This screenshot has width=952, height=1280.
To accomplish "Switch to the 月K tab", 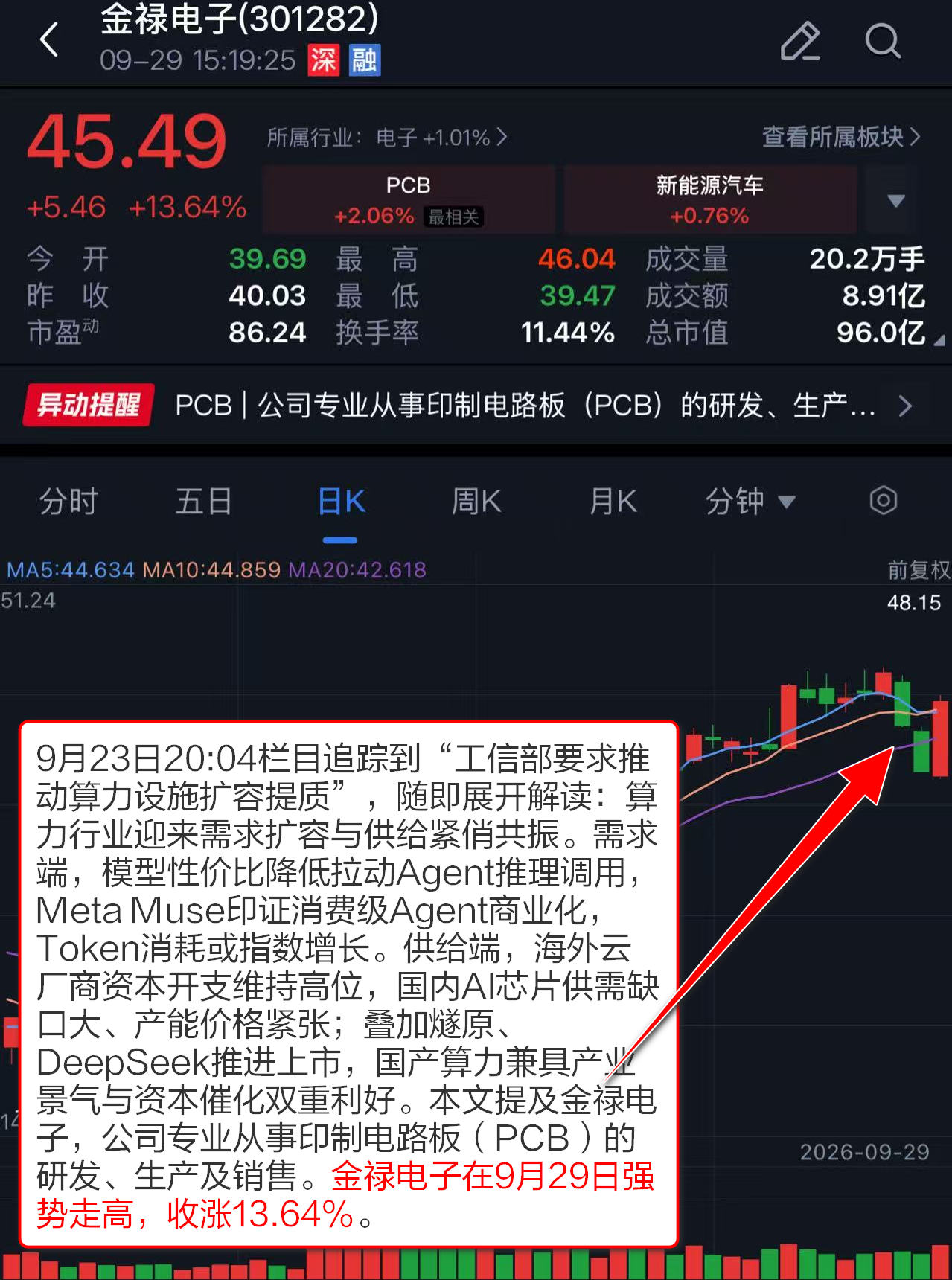I will [613, 502].
